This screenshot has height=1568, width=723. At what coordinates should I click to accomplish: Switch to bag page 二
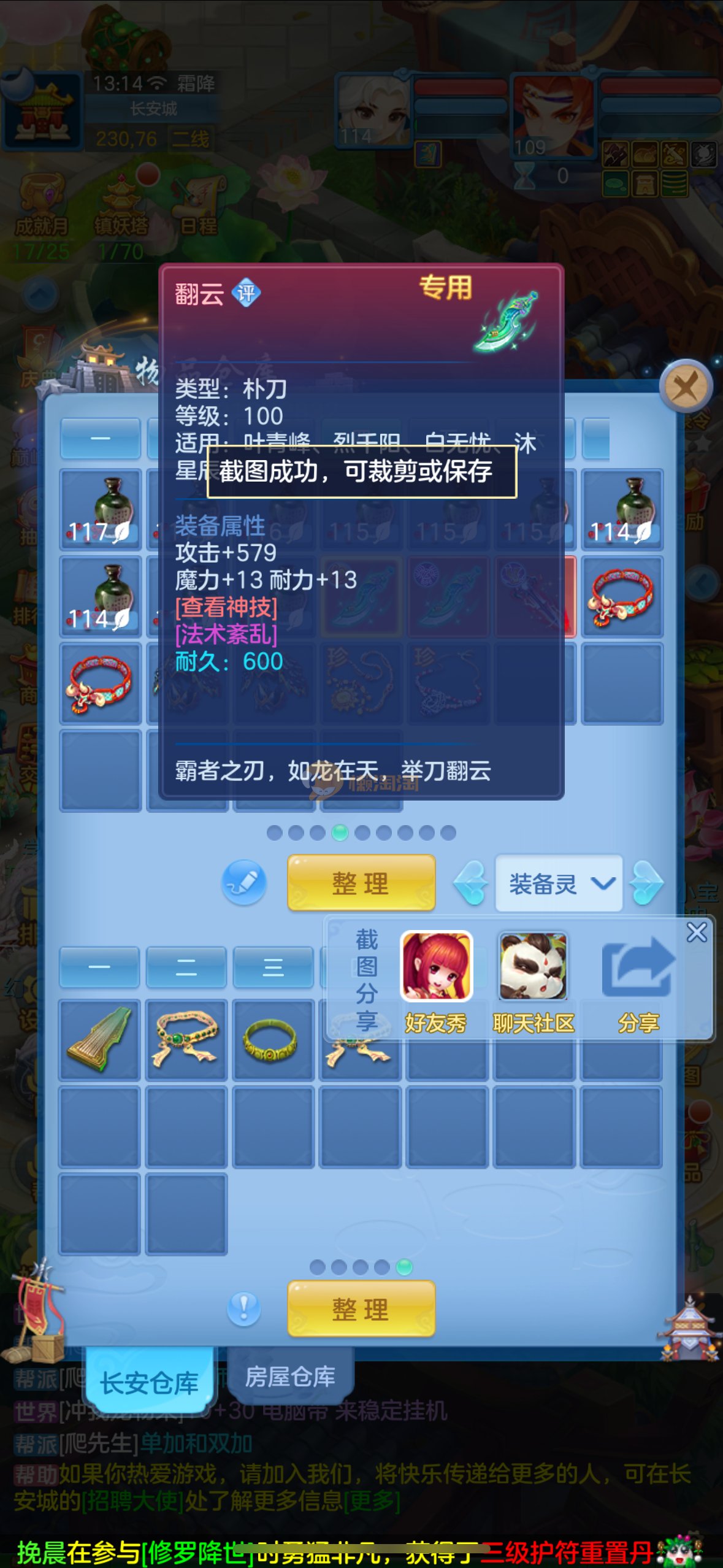[186, 967]
